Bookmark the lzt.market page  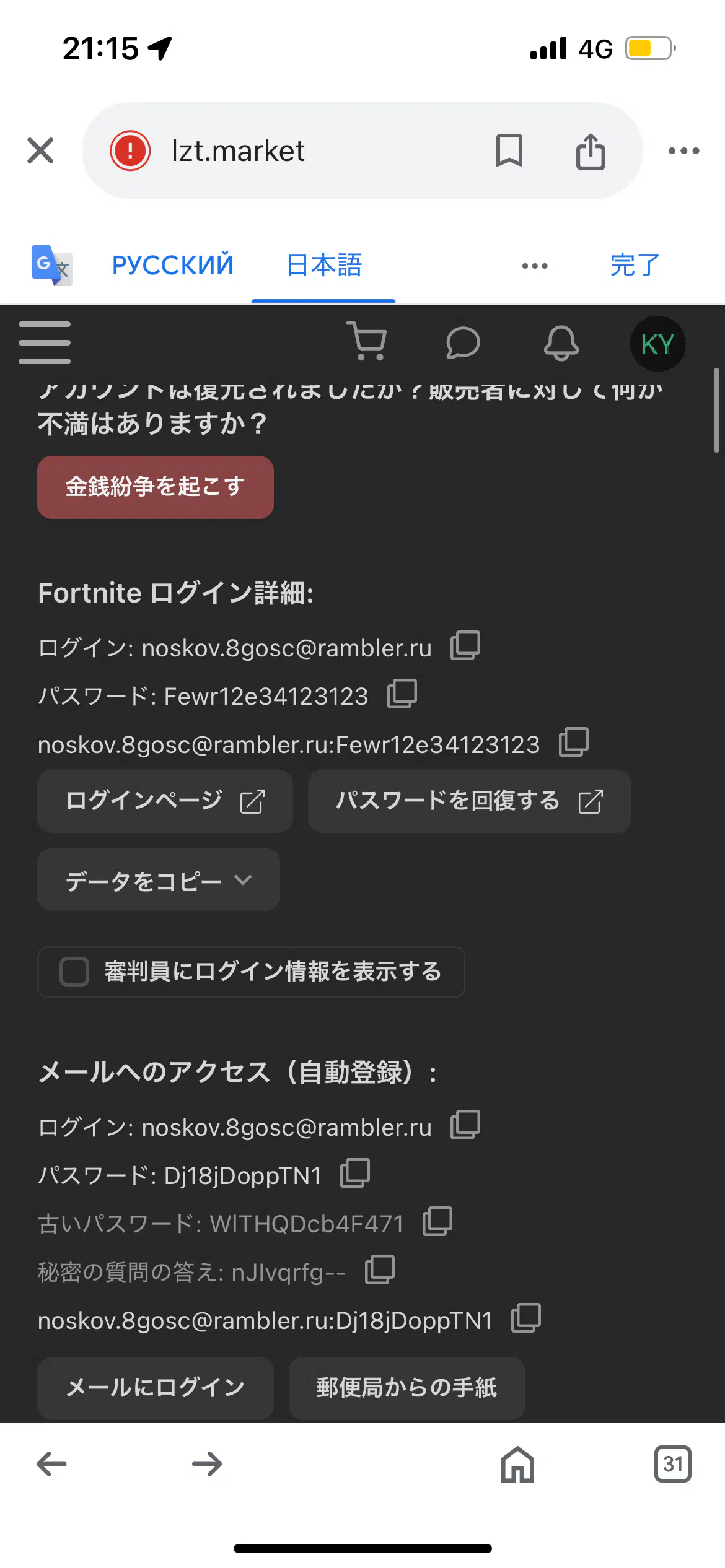click(x=509, y=150)
